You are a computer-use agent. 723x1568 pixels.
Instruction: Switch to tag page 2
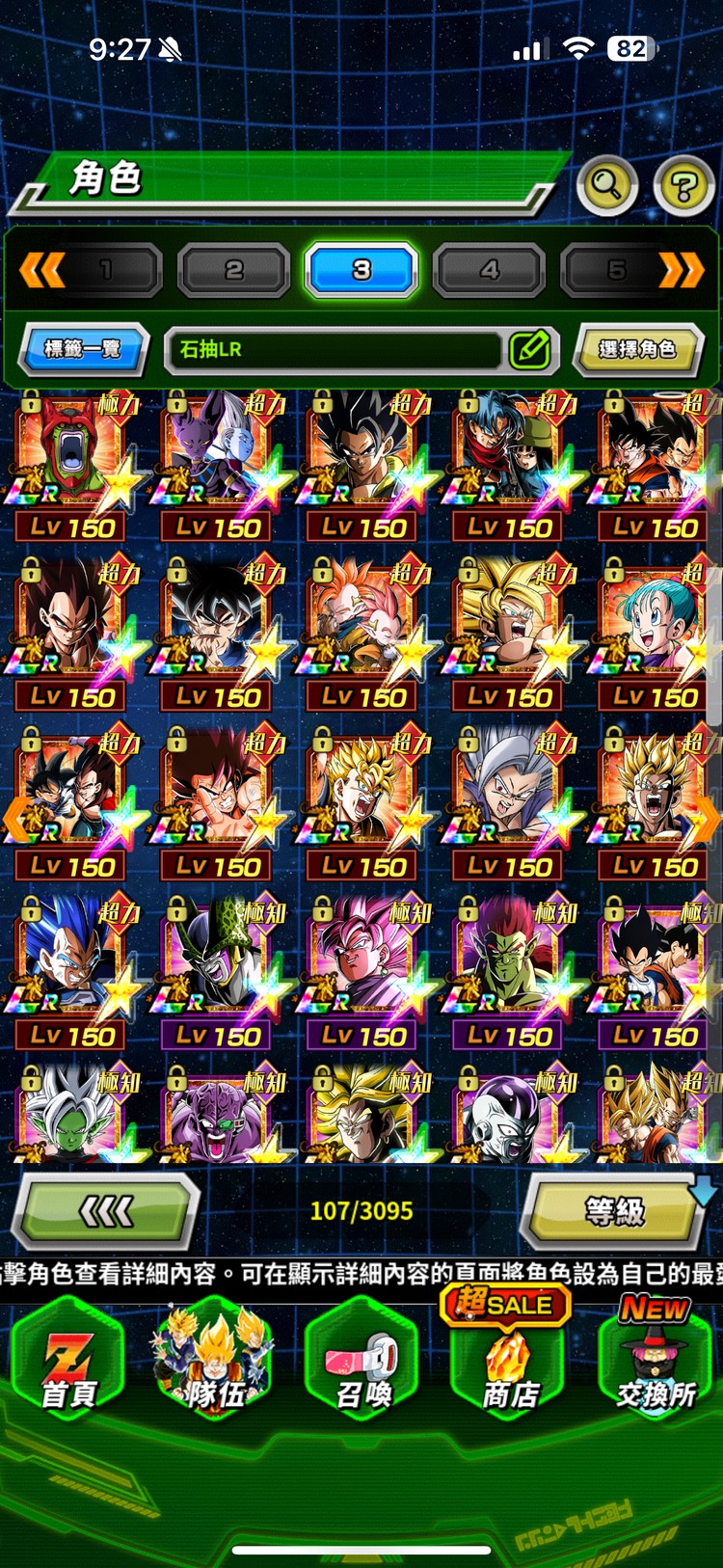pyautogui.click(x=234, y=270)
